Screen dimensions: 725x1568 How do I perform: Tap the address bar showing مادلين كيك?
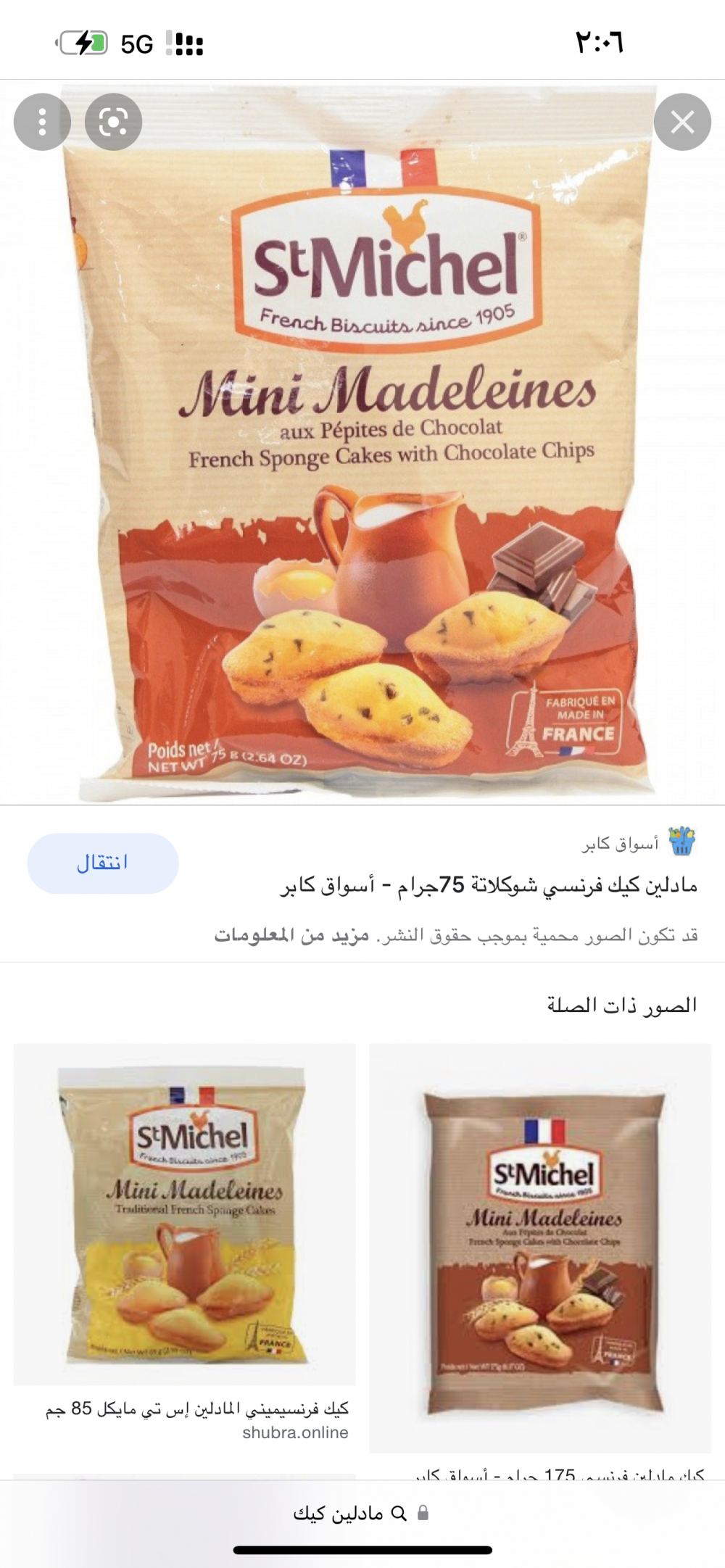click(362, 1513)
